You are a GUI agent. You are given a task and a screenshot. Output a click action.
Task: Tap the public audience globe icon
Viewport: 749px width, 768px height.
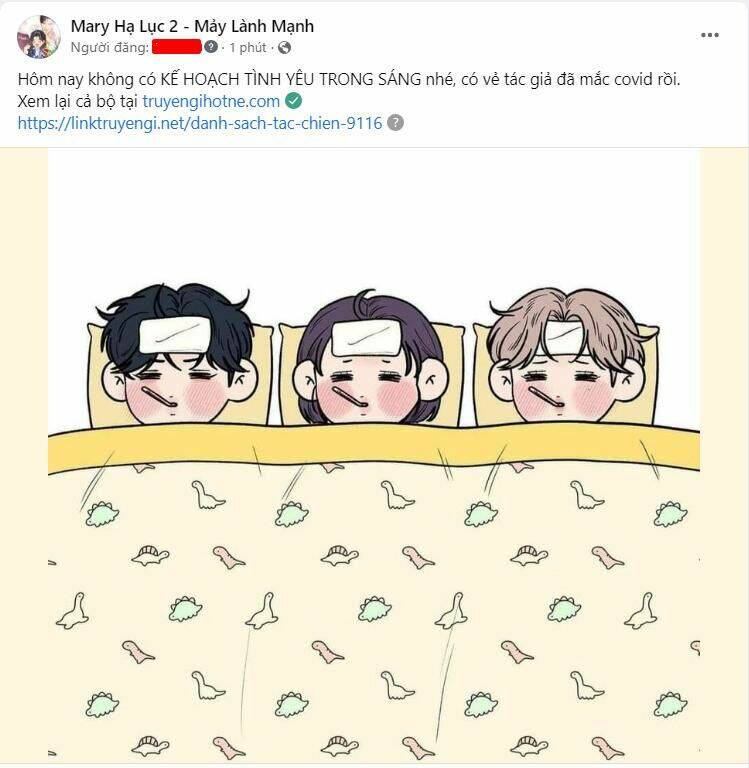(284, 47)
